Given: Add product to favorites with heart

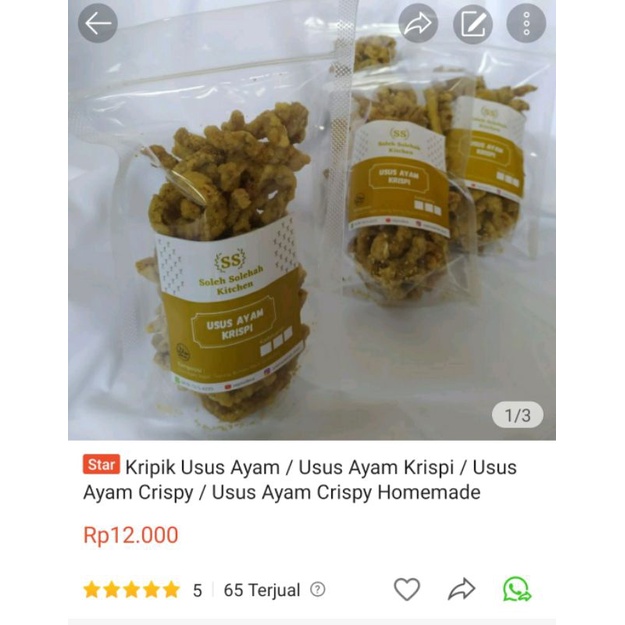Looking at the screenshot, I should click(x=407, y=589).
